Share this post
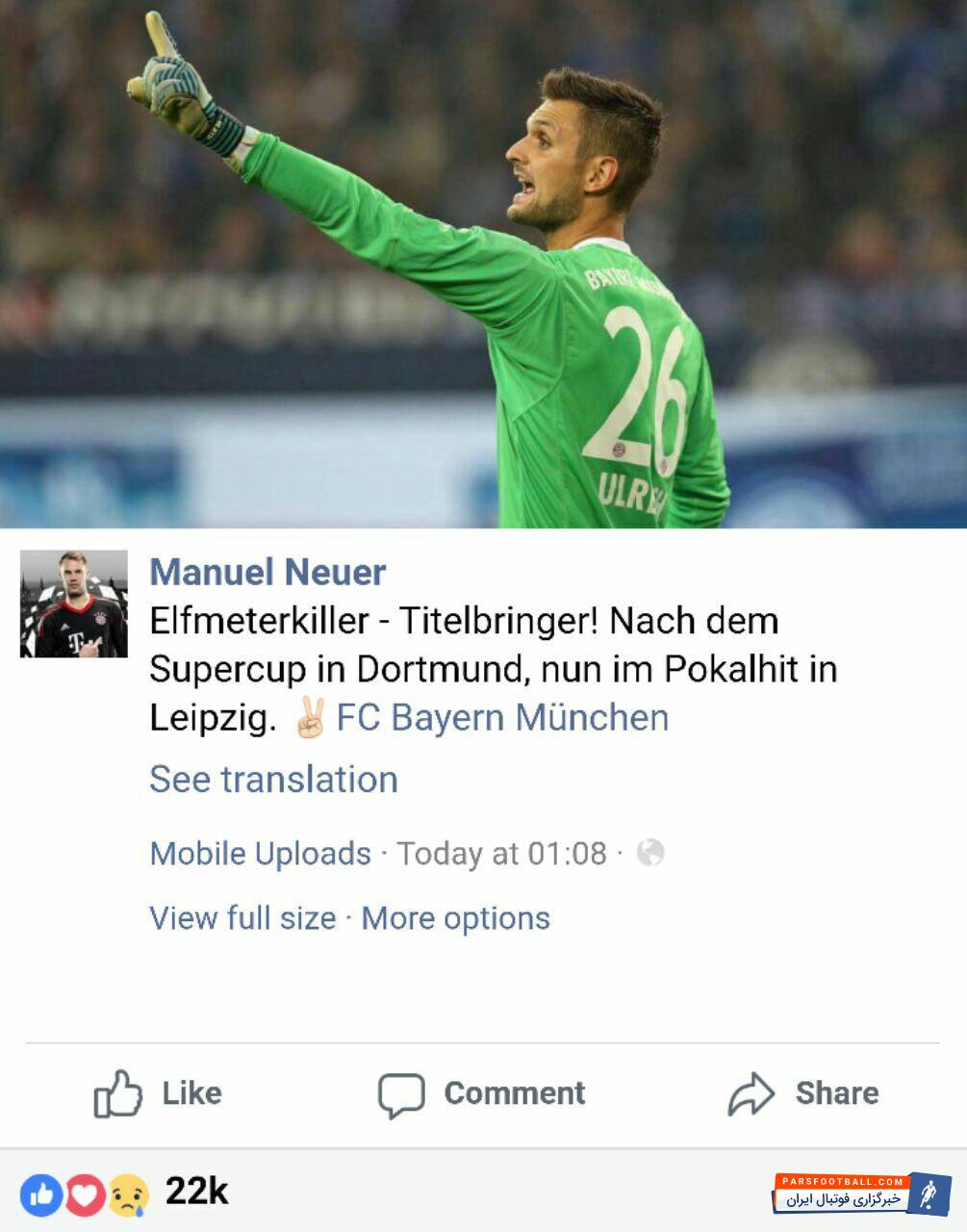 click(x=803, y=1093)
